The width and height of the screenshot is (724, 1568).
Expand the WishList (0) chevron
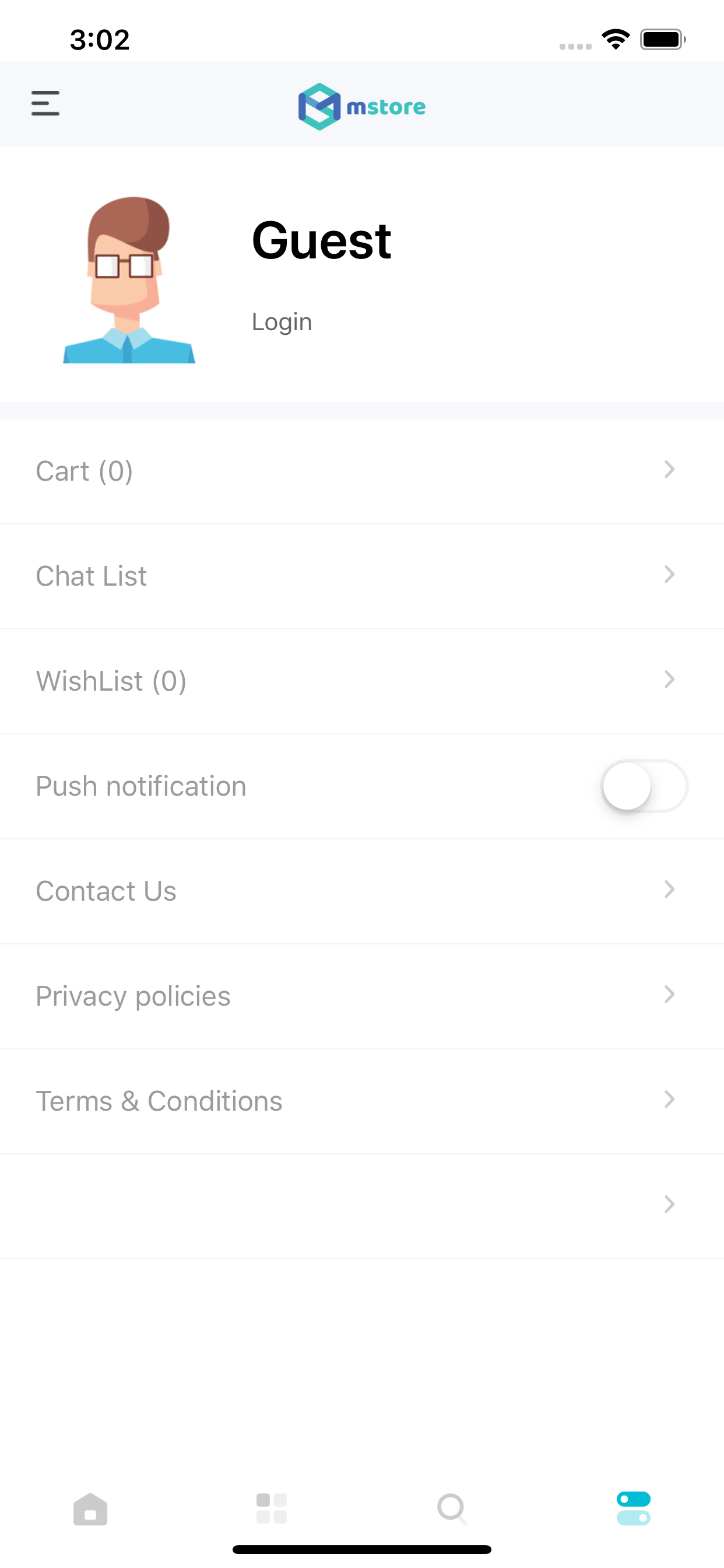pos(670,680)
